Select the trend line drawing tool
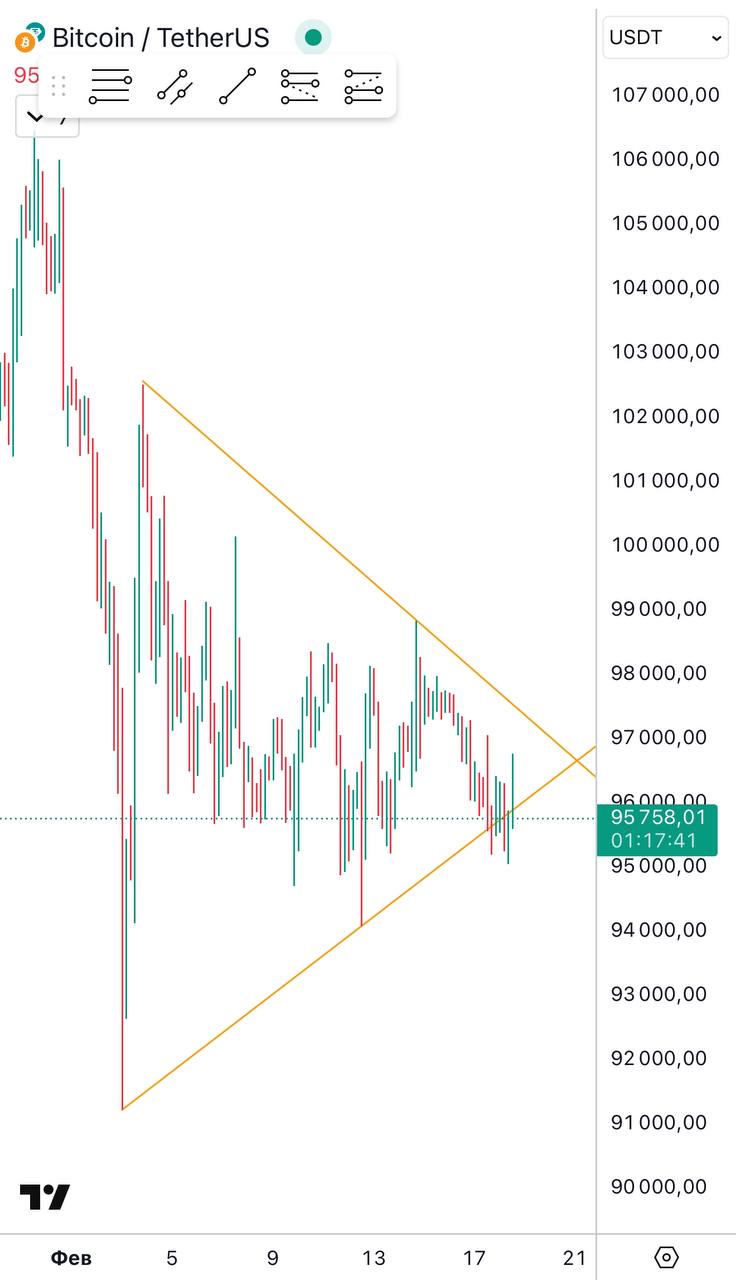The width and height of the screenshot is (736, 1280). coord(237,86)
